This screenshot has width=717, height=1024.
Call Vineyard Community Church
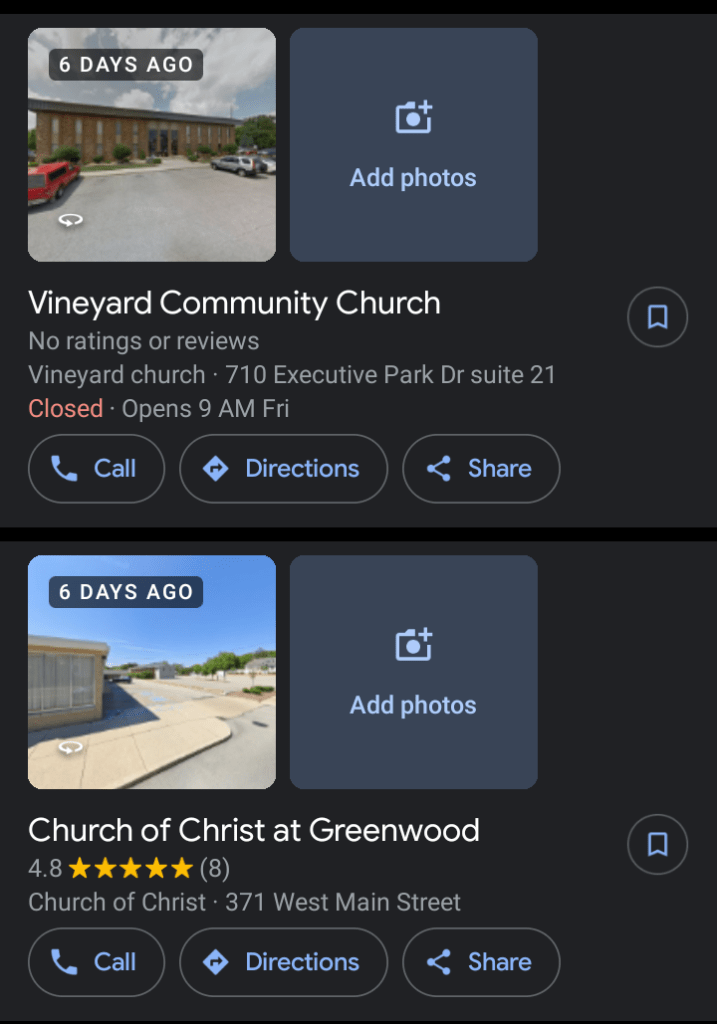click(x=96, y=469)
